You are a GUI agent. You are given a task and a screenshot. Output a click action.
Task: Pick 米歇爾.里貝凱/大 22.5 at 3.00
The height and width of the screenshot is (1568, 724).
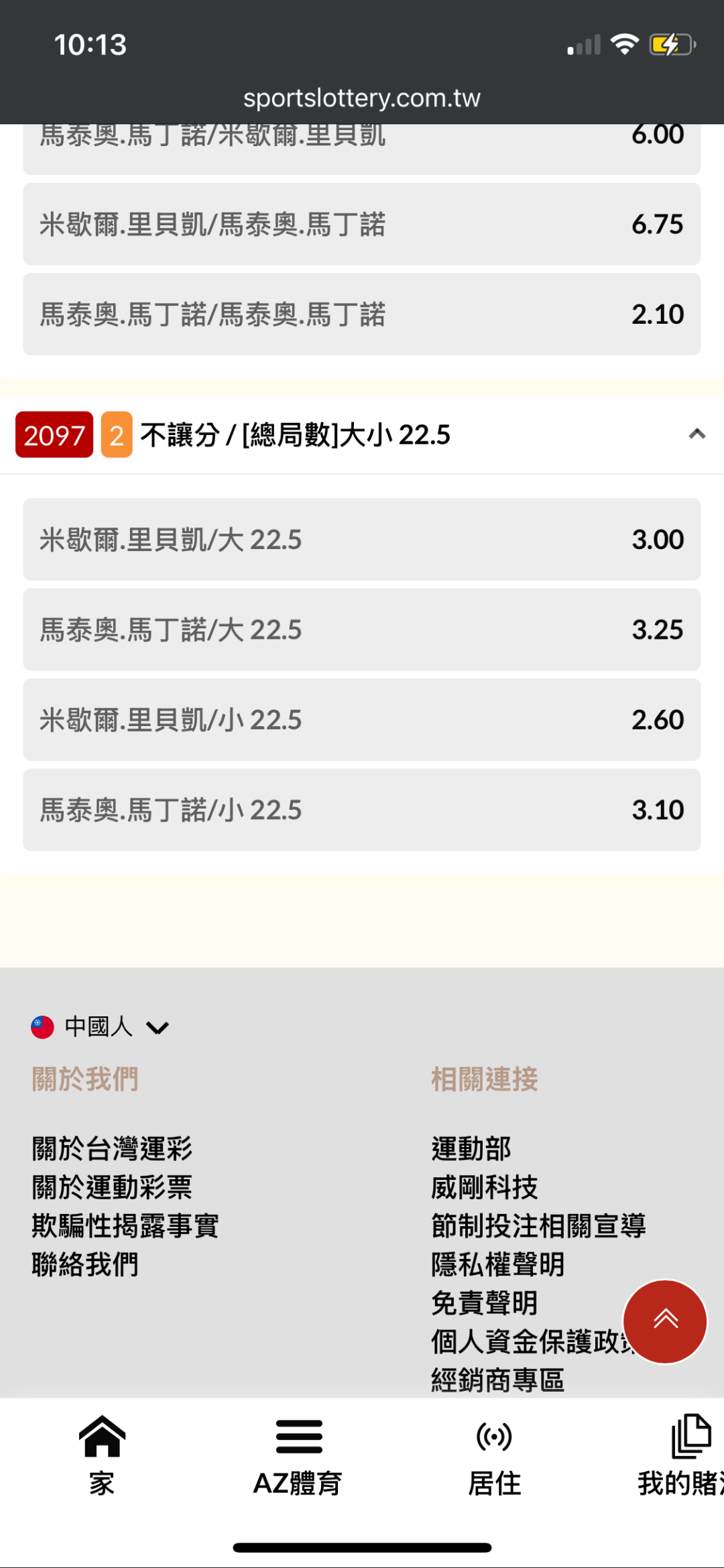coord(362,539)
